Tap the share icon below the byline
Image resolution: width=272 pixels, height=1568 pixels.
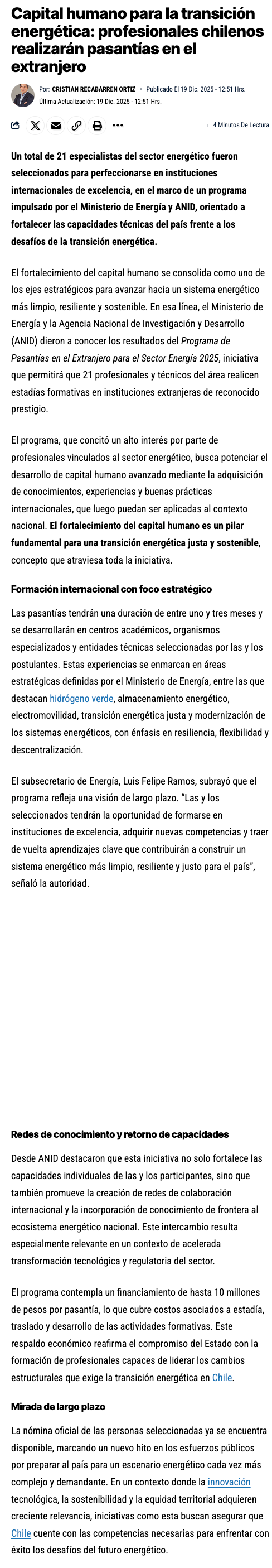tap(15, 126)
